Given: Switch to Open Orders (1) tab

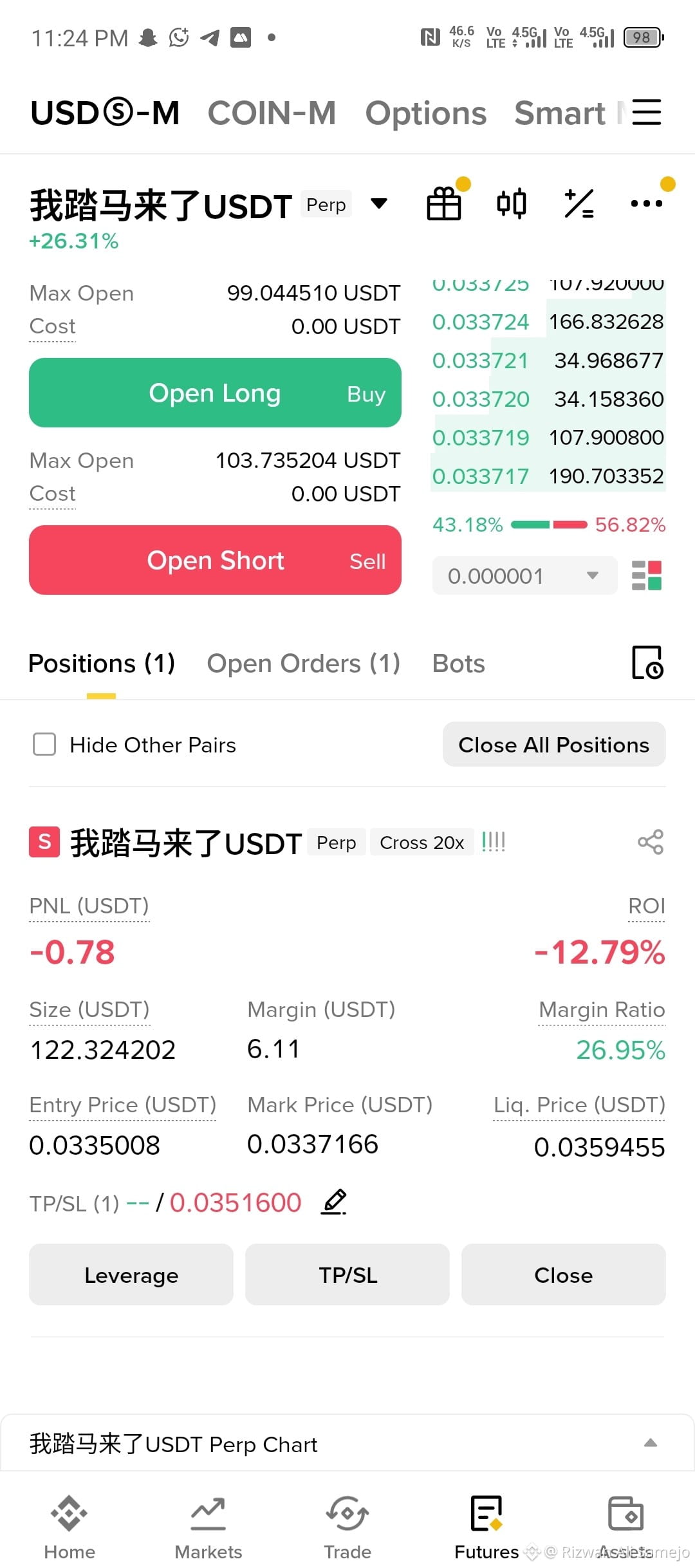Looking at the screenshot, I should (x=304, y=664).
